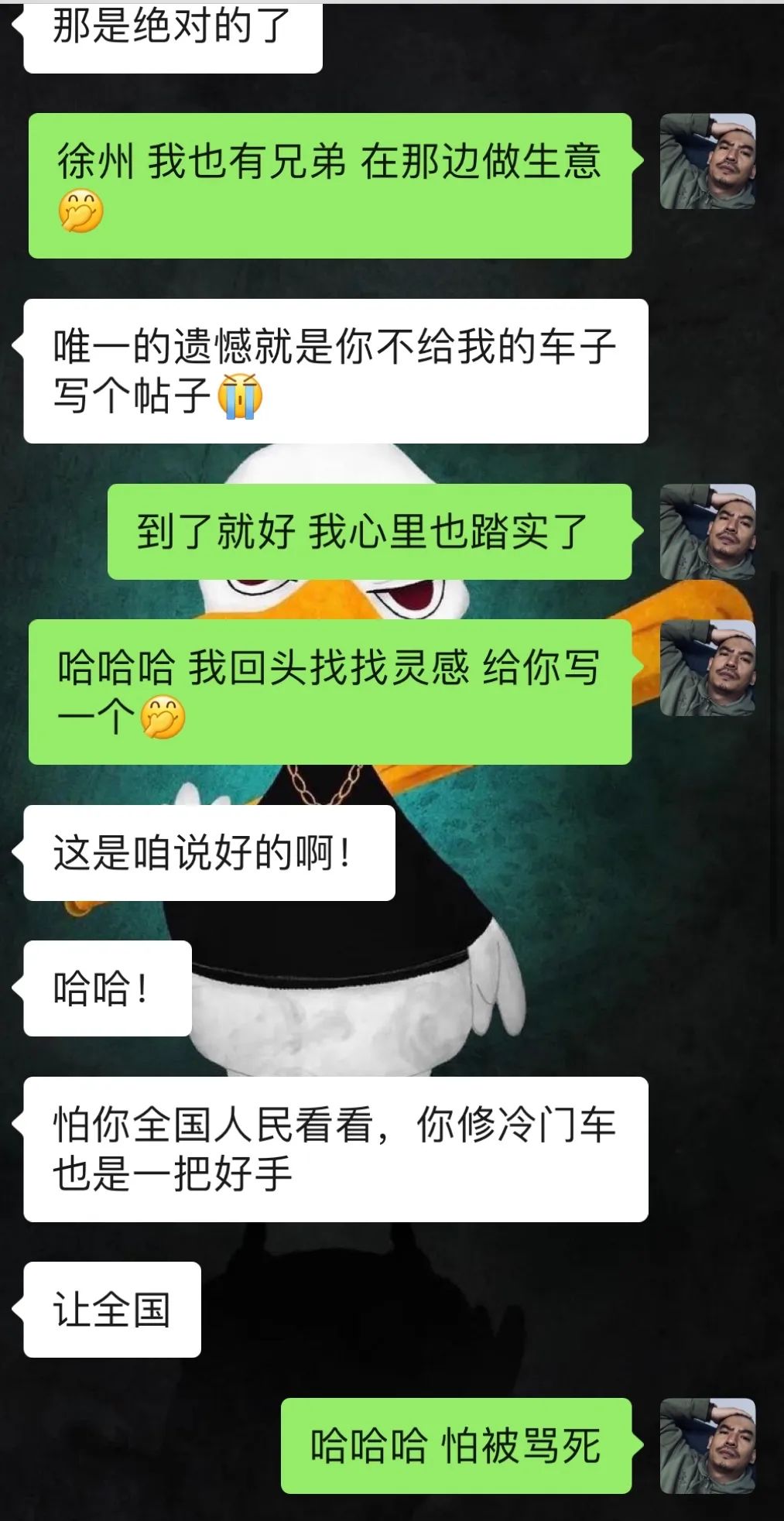Select the 哈哈哈 我回头找找灵感 bubble
784x1521 pixels.
(x=333, y=689)
